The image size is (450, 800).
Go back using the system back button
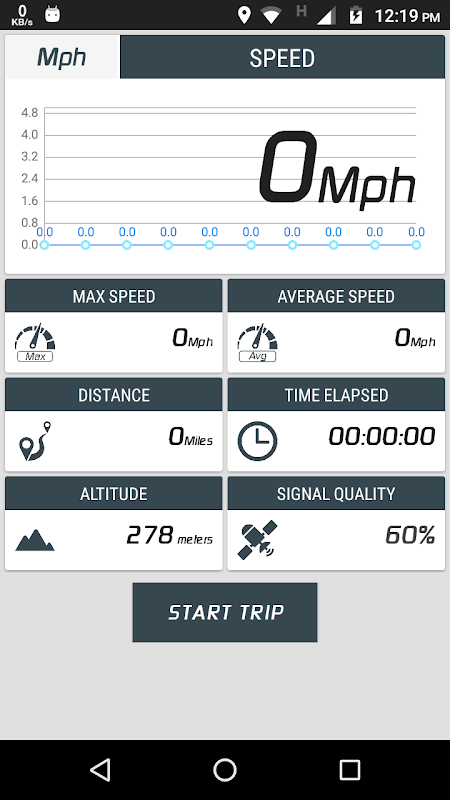tap(100, 769)
